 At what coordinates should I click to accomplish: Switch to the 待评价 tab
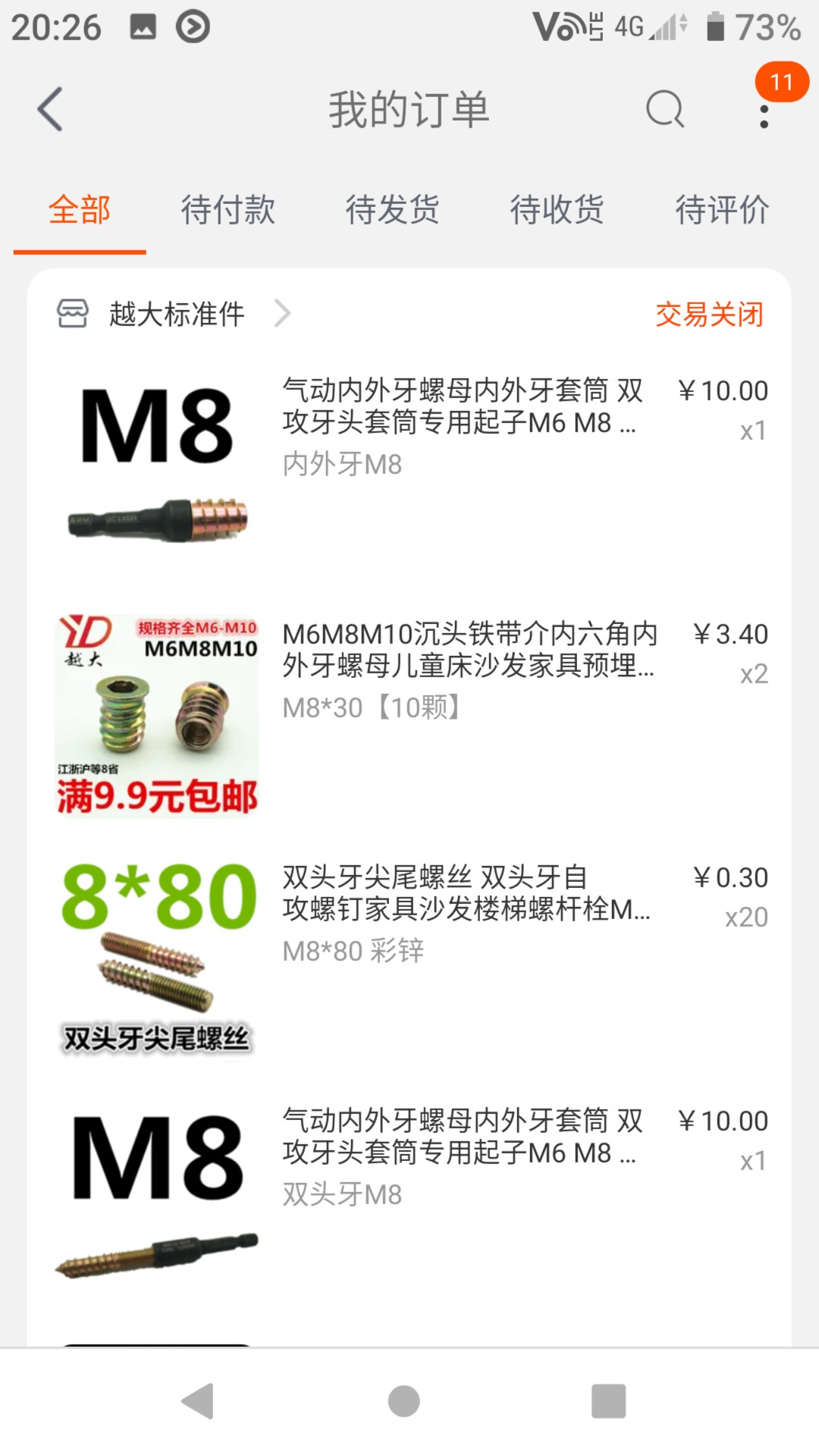722,209
